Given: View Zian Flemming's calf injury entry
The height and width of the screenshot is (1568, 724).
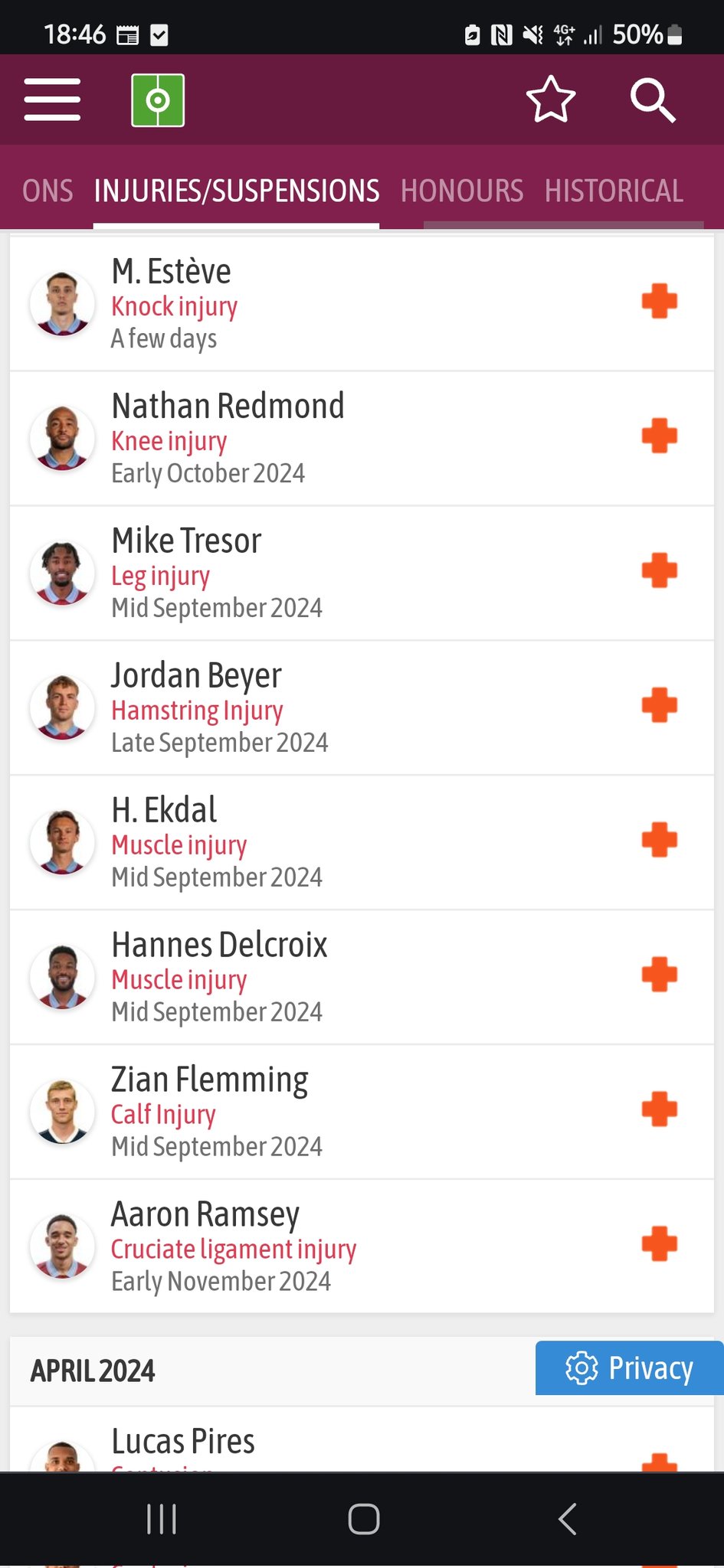Looking at the screenshot, I should 362,1112.
